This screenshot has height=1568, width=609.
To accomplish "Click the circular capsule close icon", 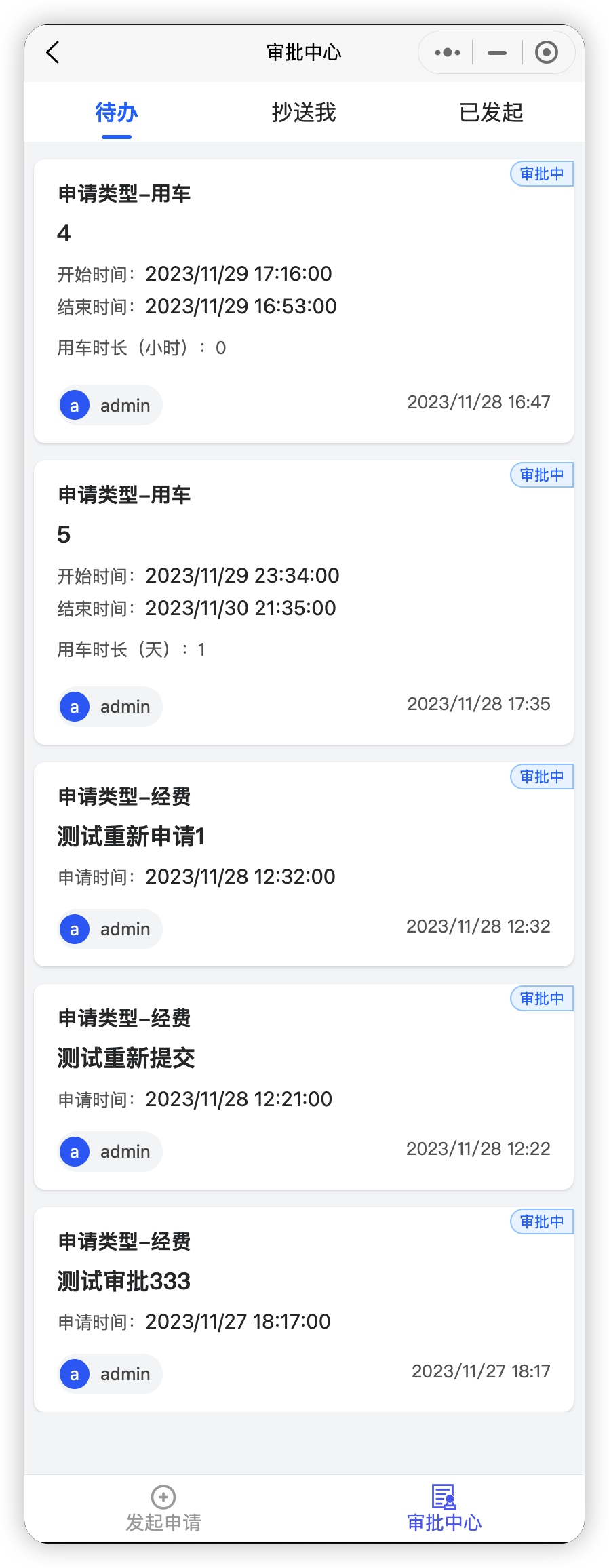I will (547, 52).
